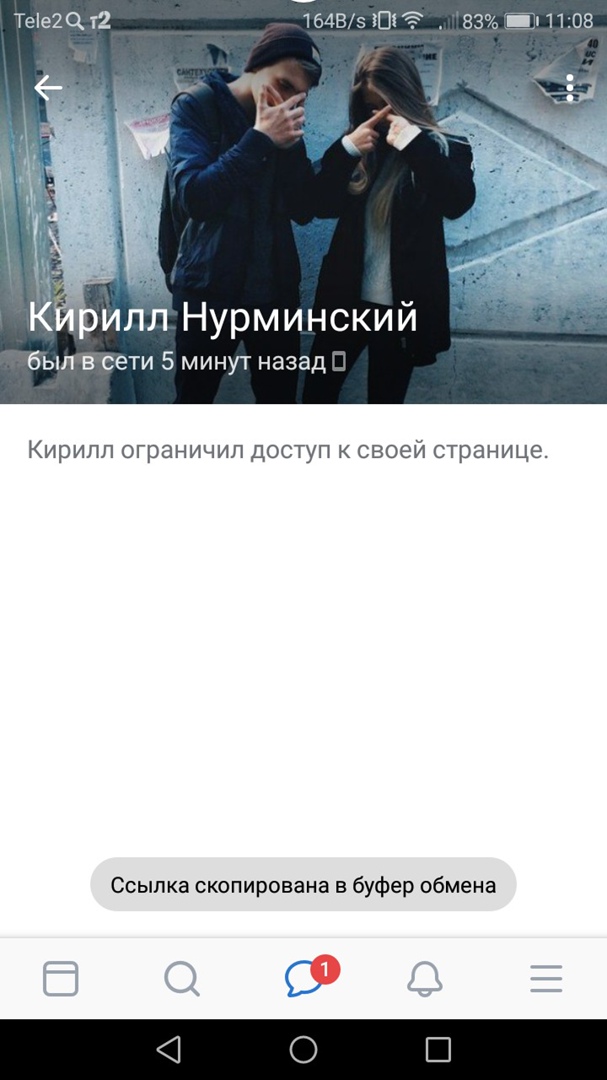This screenshot has width=607, height=1080.
Task: Open the hamburger menu tab
Action: tap(546, 978)
